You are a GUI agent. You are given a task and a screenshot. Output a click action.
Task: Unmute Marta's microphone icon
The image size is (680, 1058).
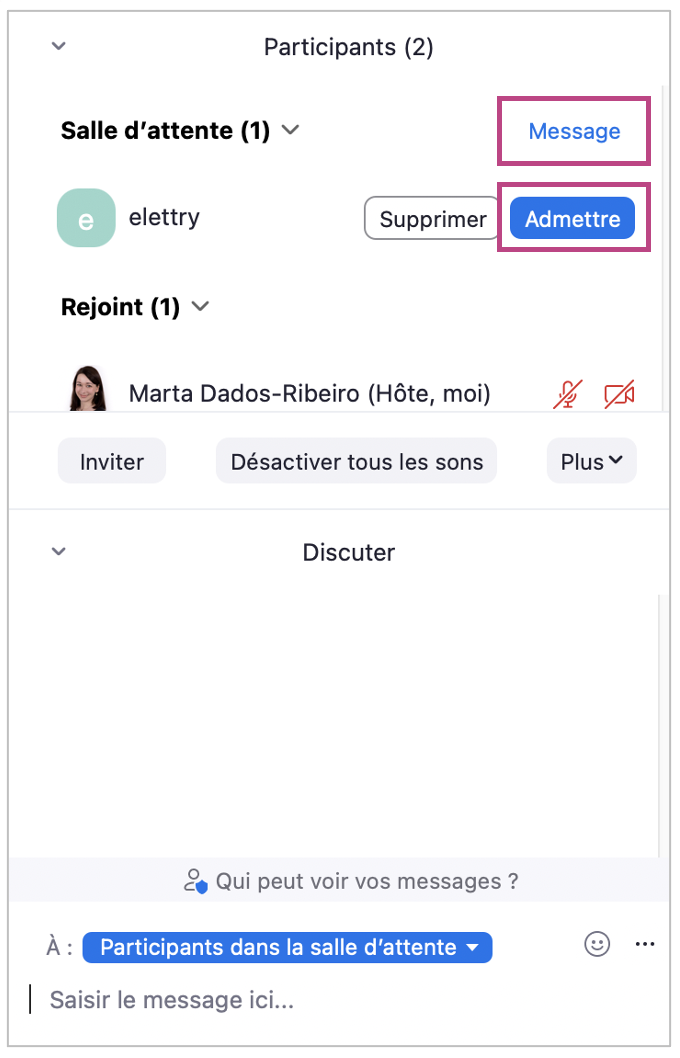tap(567, 395)
